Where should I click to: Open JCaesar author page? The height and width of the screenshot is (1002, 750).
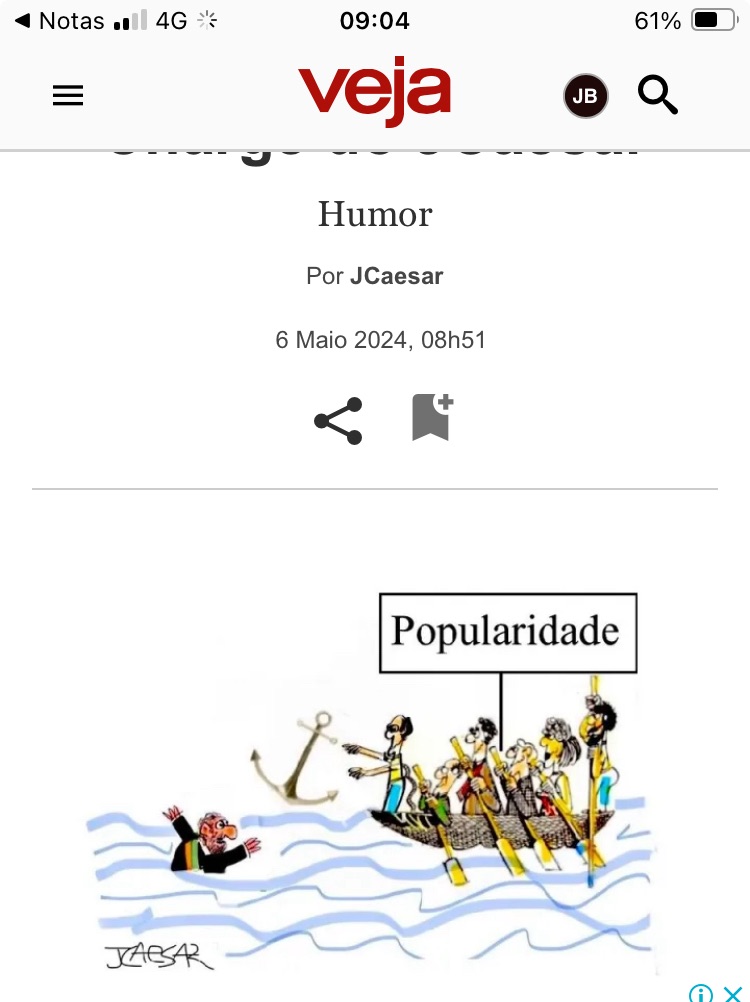tap(396, 276)
